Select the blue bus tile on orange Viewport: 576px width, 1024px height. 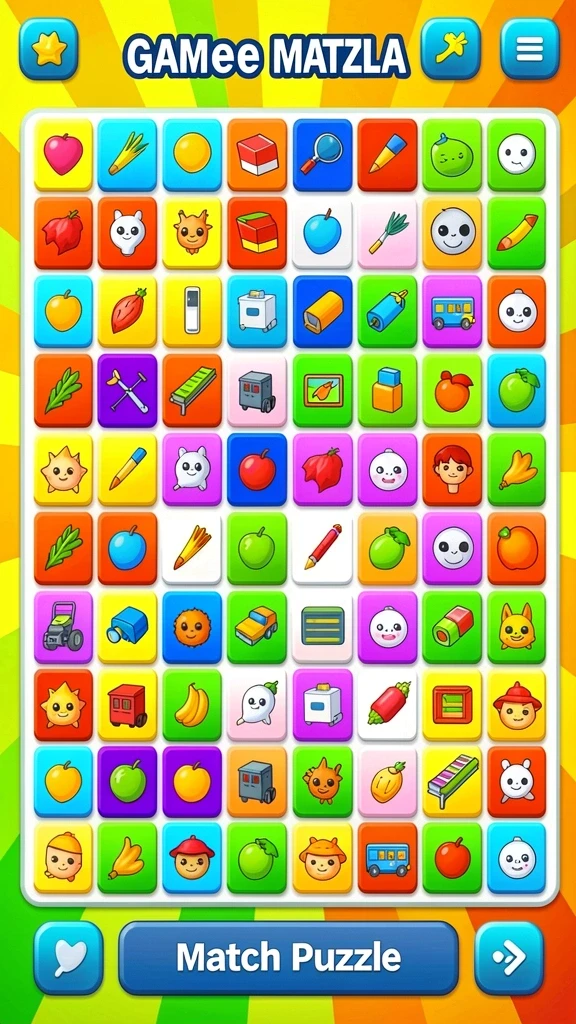pyautogui.click(x=387, y=858)
